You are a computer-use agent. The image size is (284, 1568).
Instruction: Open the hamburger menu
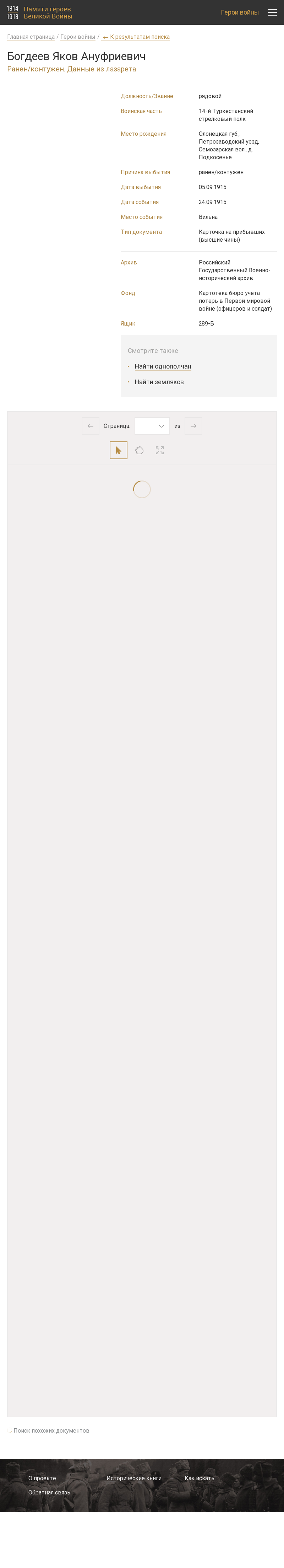[x=272, y=12]
